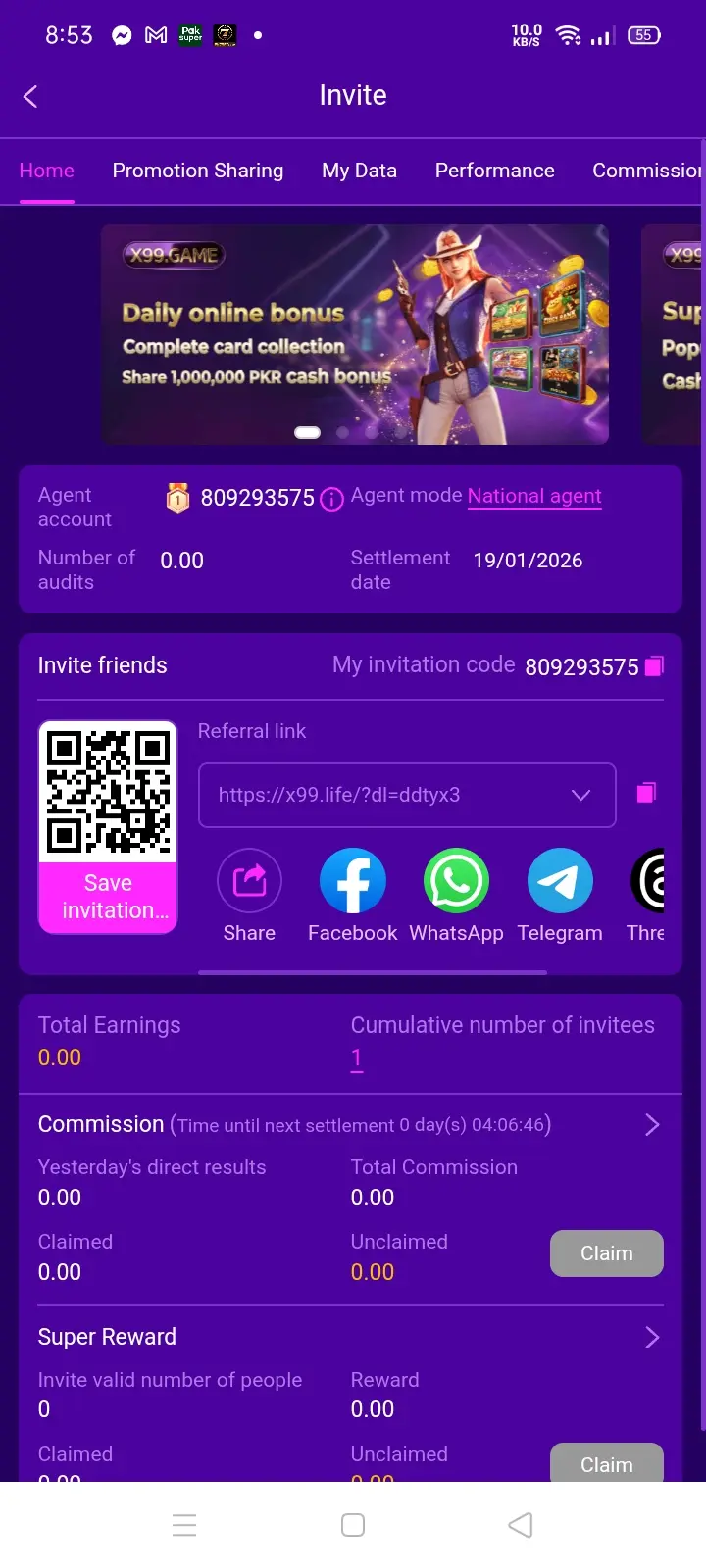Copy the referral link
The width and height of the screenshot is (706, 1568).
646,793
